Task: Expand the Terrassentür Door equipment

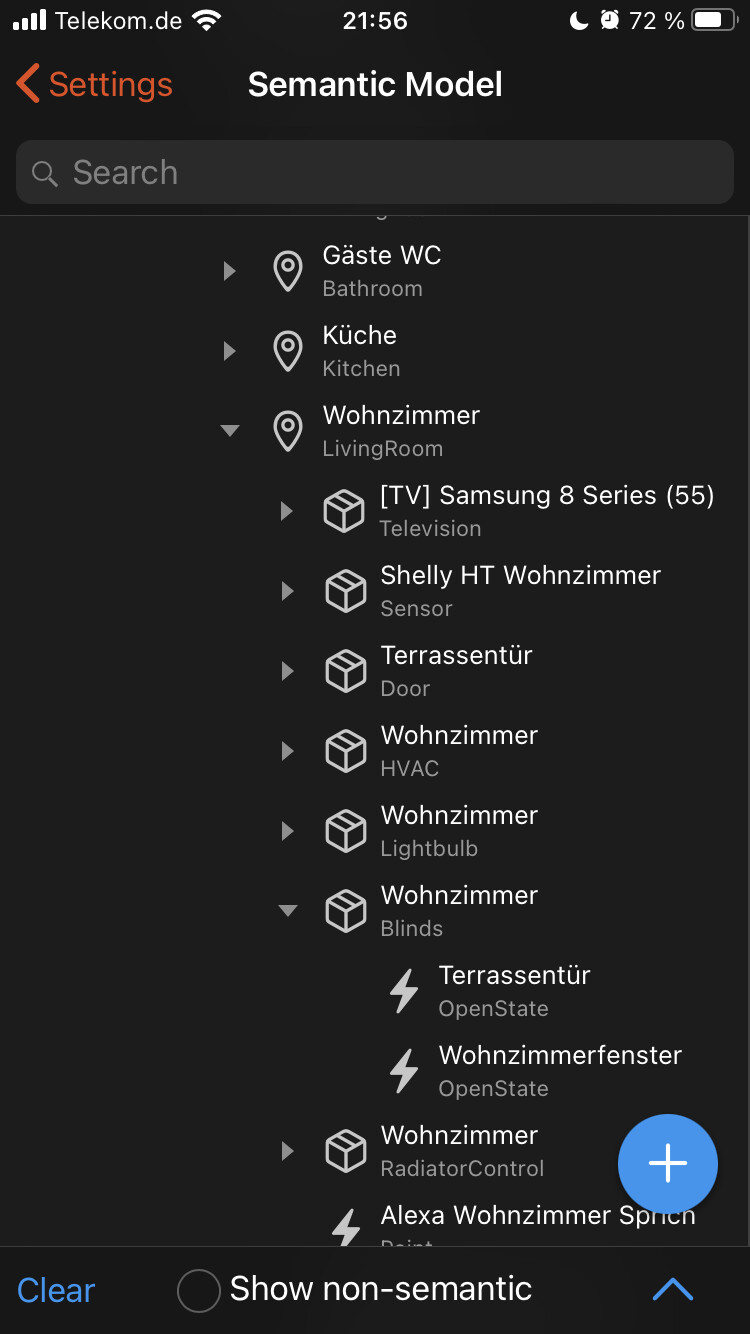Action: point(287,671)
